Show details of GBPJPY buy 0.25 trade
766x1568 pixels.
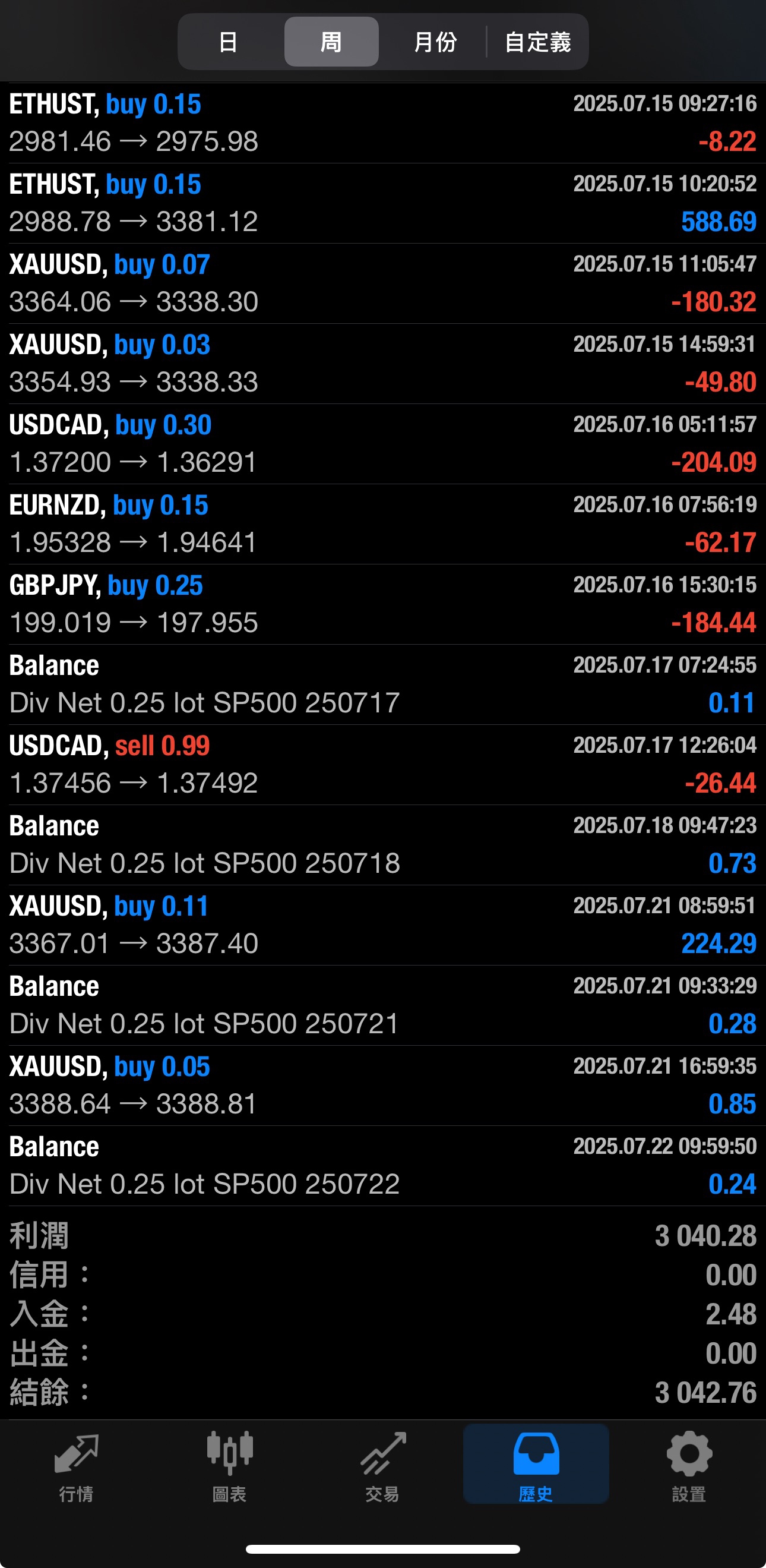click(x=382, y=604)
